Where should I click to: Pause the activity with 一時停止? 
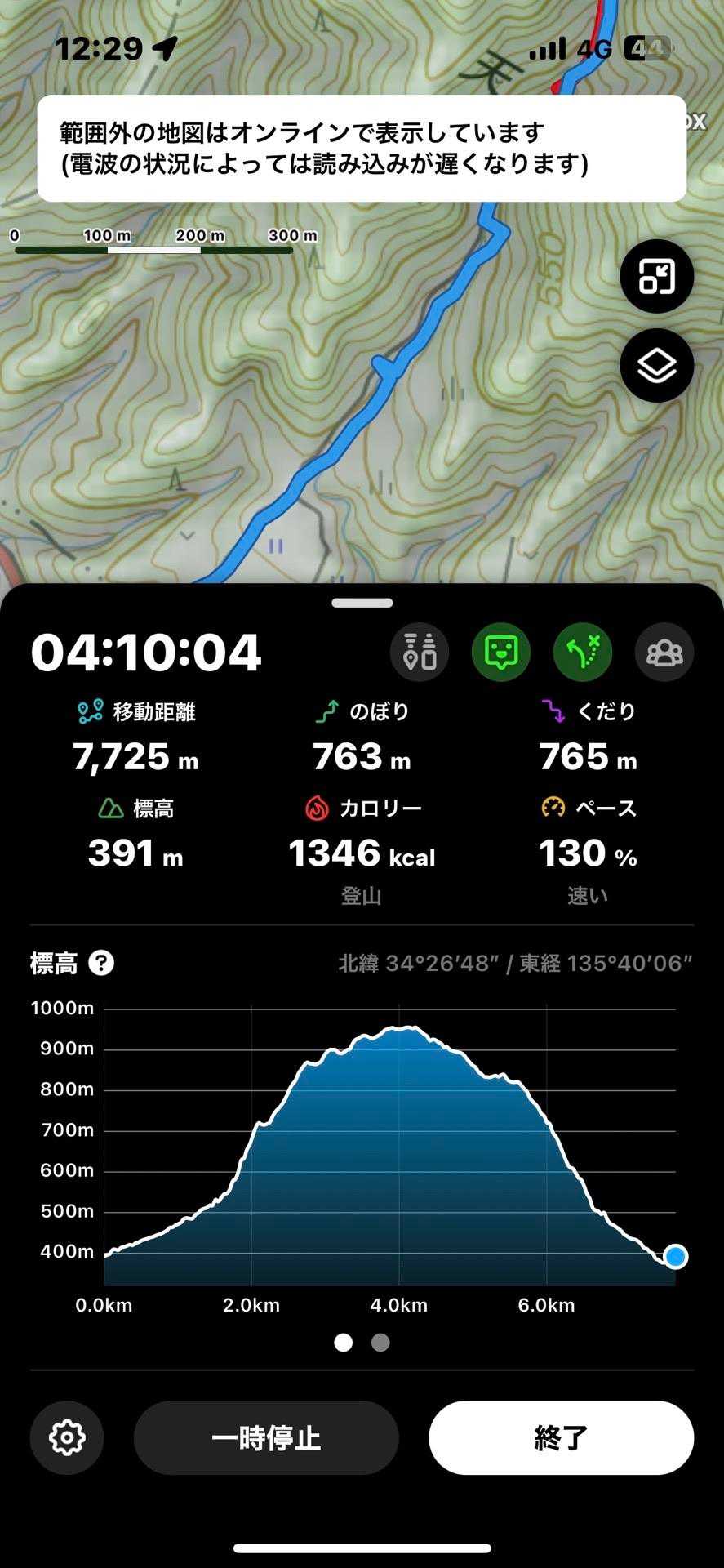(x=266, y=1437)
